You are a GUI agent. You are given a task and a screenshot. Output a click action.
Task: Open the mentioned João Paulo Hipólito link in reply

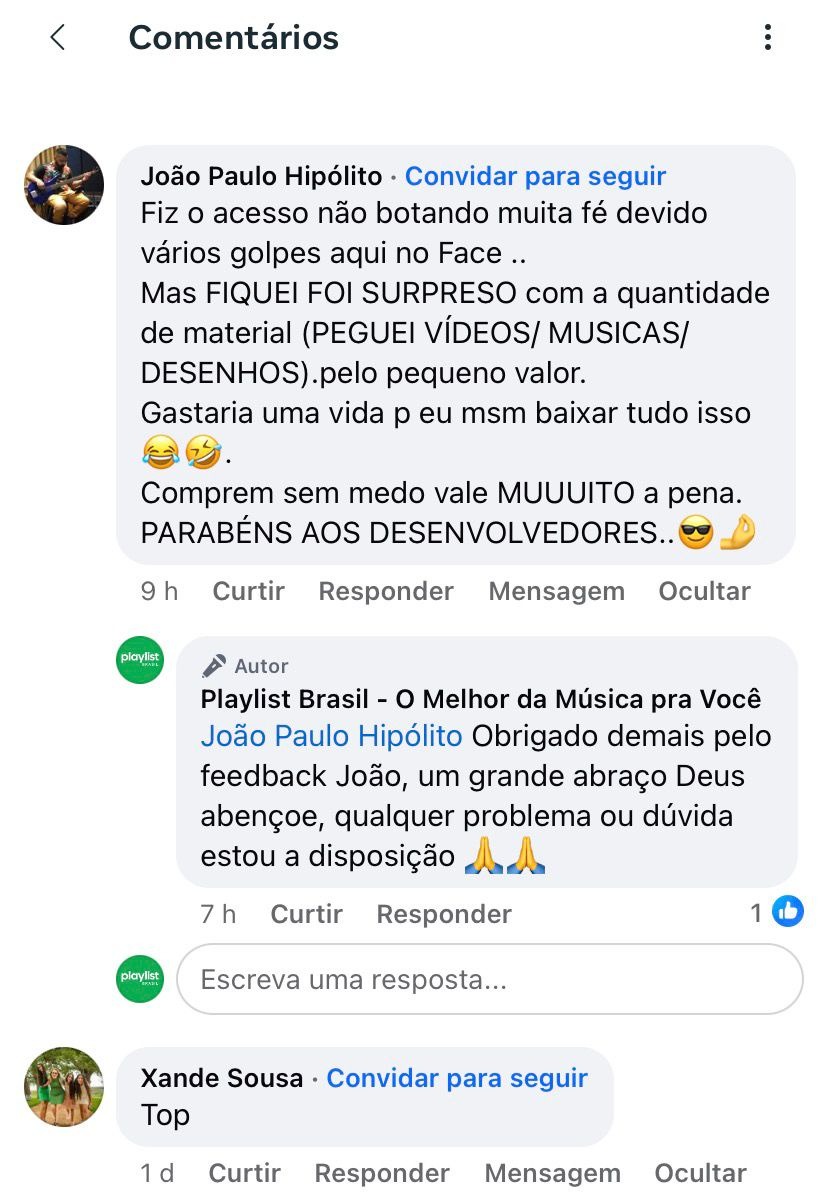pos(331,737)
